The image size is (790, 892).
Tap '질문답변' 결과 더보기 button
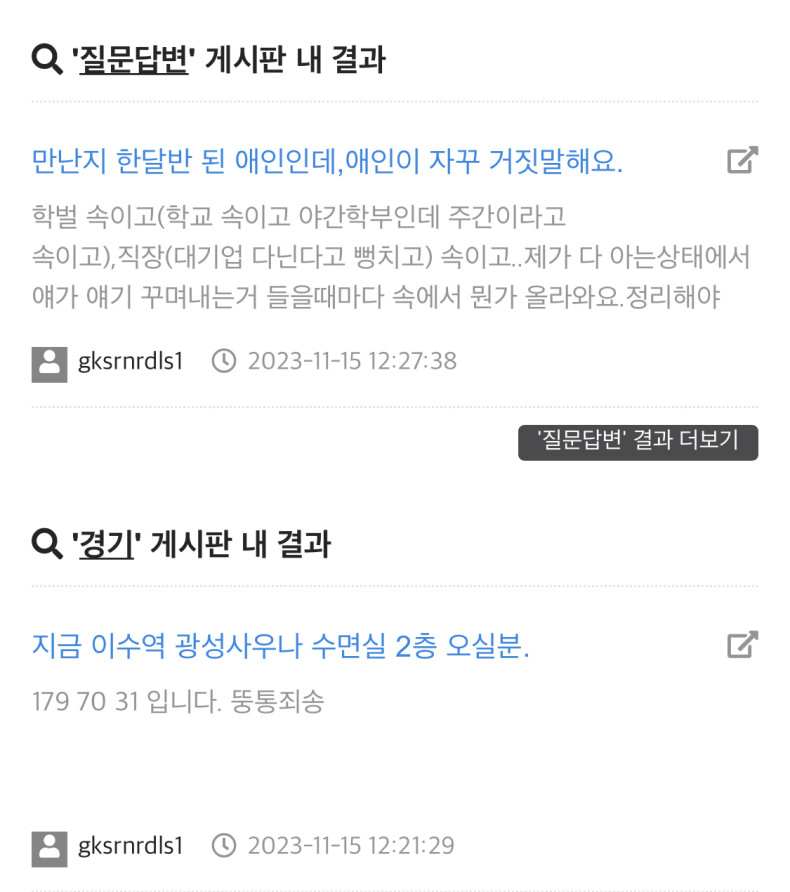[638, 442]
